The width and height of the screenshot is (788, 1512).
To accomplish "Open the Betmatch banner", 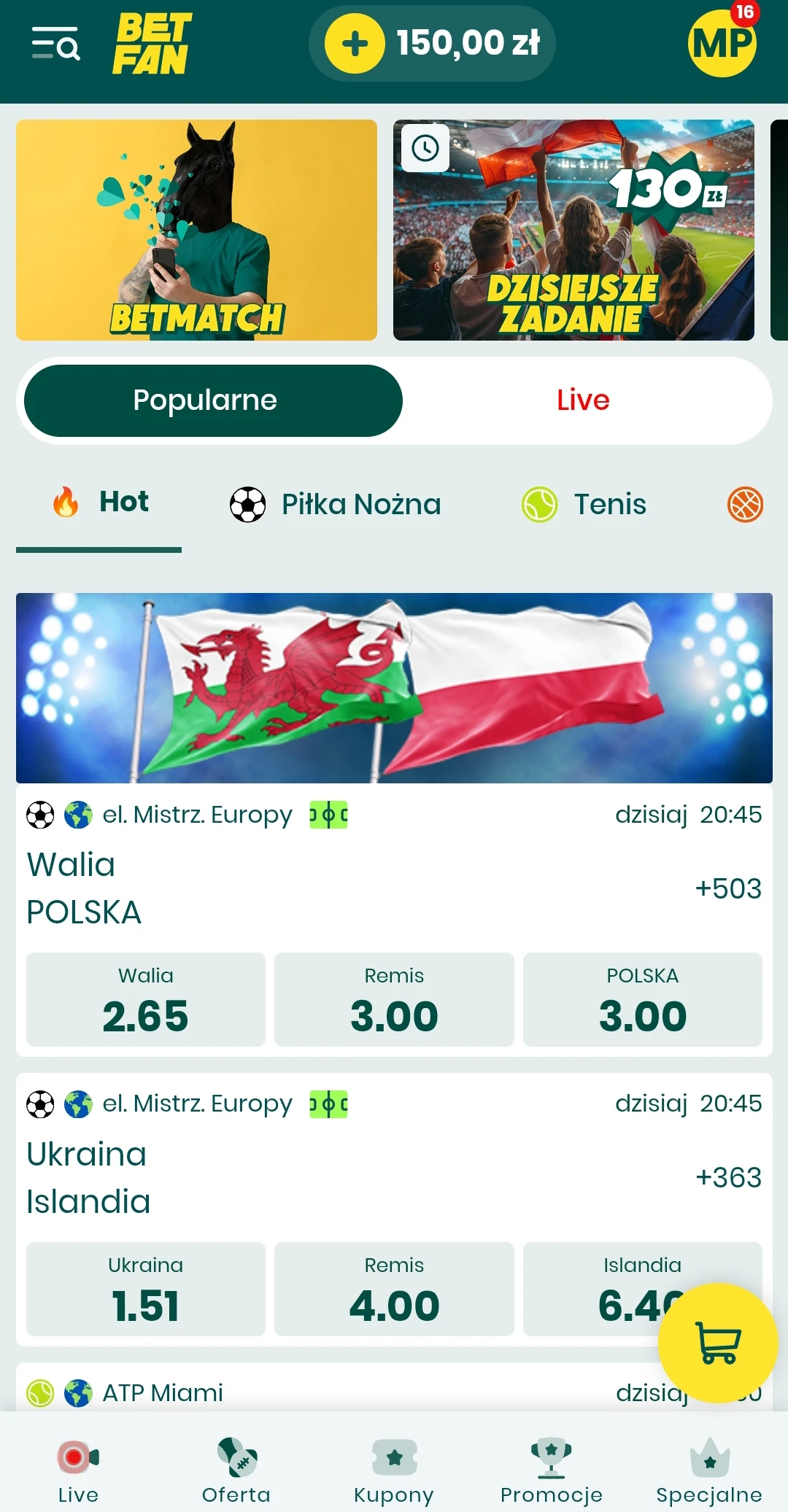I will click(x=196, y=230).
